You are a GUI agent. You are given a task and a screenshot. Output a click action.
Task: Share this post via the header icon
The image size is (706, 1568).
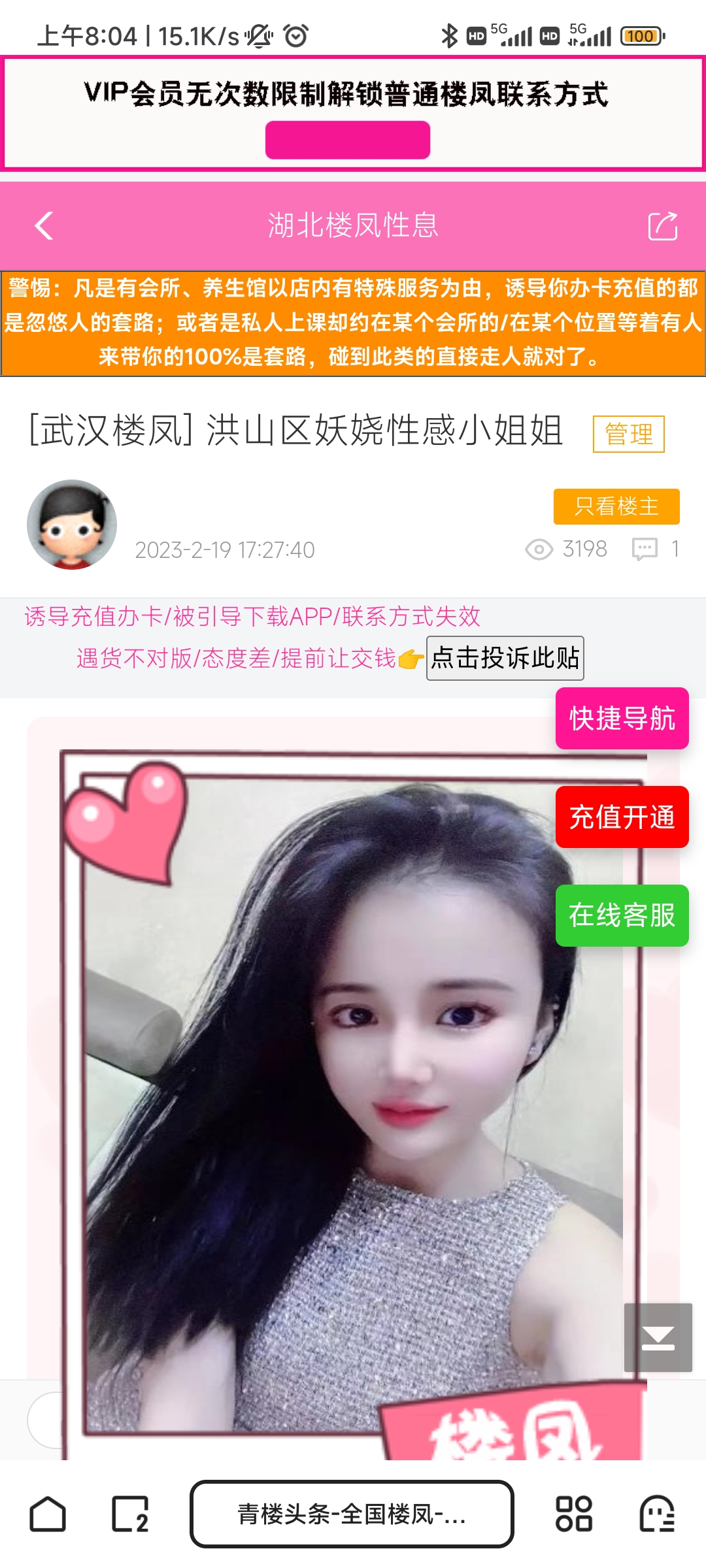pyautogui.click(x=662, y=226)
